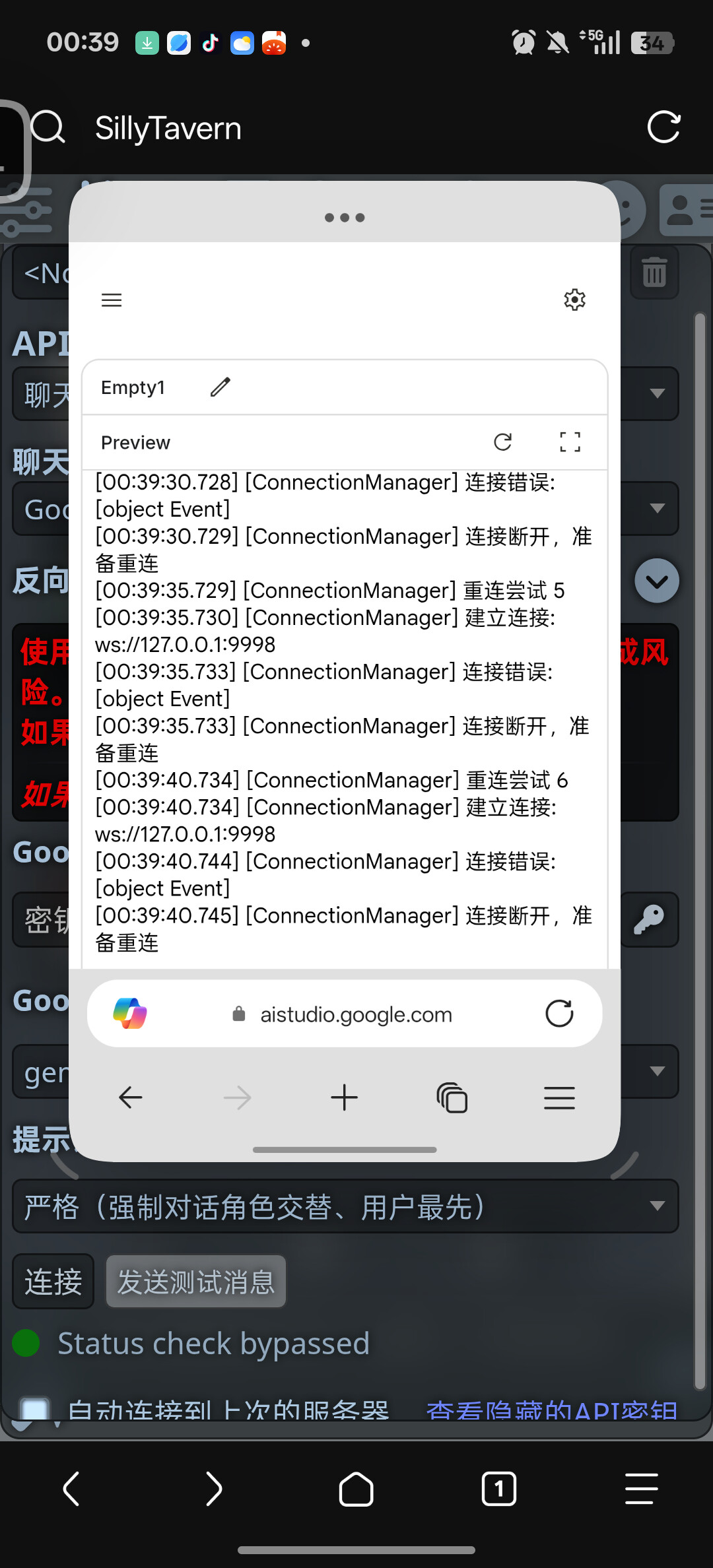This screenshot has width=713, height=1568.
Task: Reload the page via address bar reload icon
Action: (x=559, y=1013)
